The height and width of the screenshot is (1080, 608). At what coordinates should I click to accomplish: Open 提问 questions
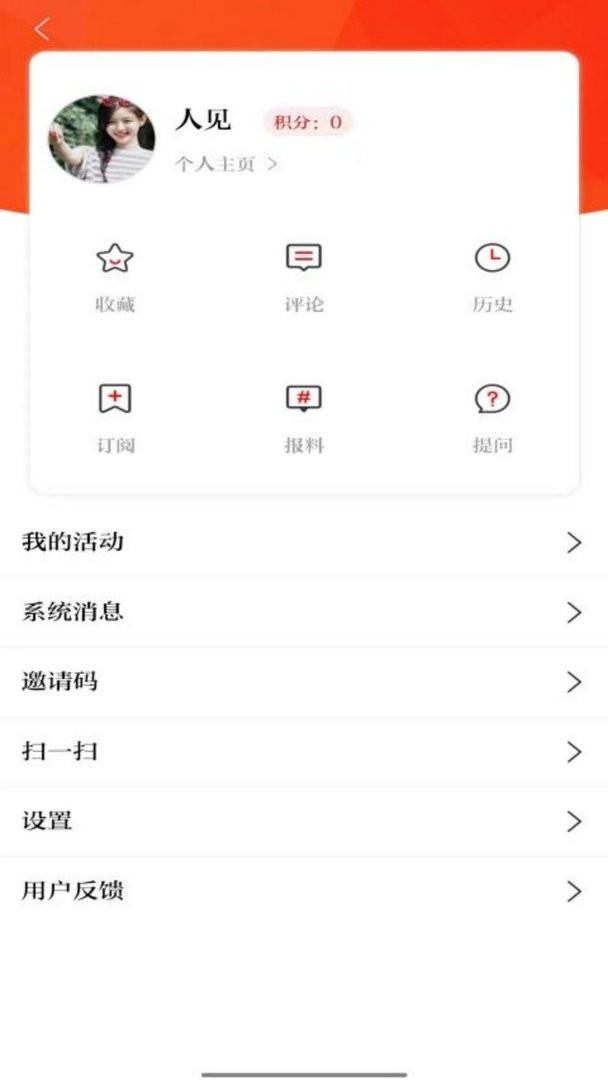click(x=492, y=417)
